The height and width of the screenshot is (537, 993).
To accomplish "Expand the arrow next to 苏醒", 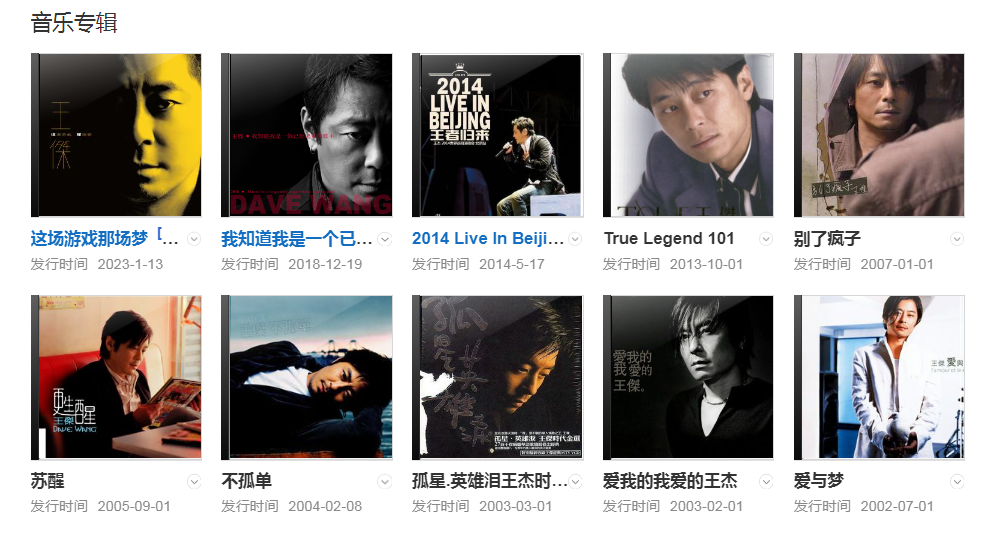I will pyautogui.click(x=194, y=481).
